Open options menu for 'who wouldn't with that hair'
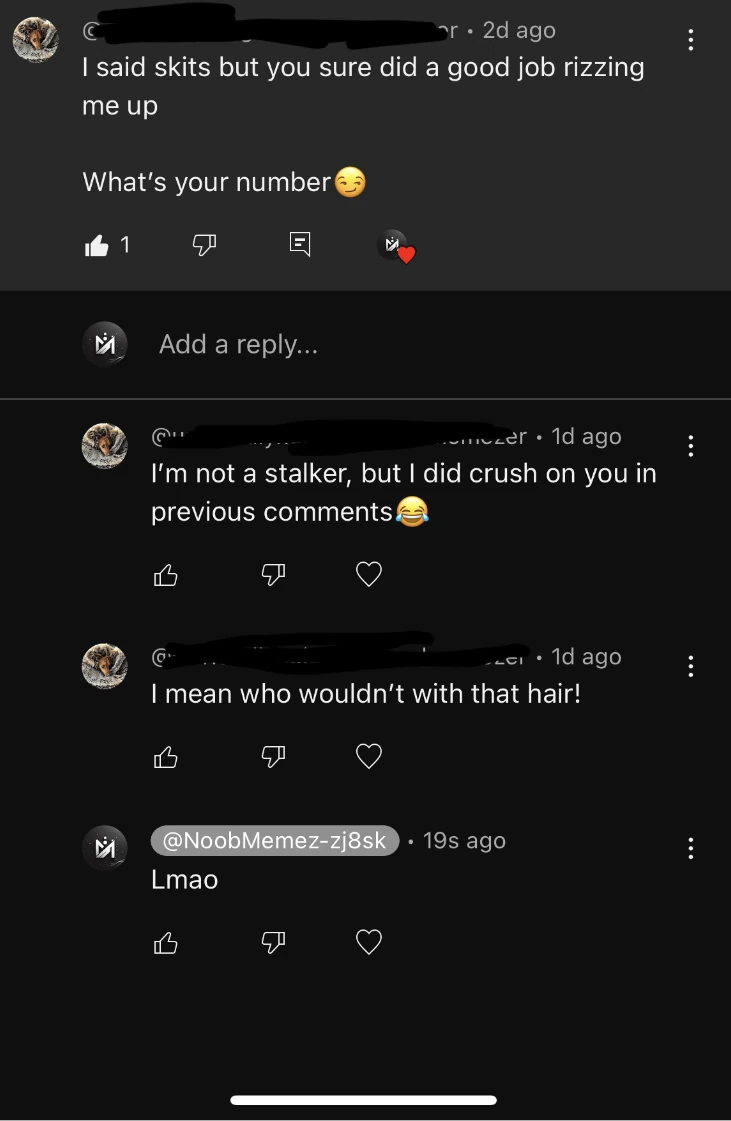 690,665
